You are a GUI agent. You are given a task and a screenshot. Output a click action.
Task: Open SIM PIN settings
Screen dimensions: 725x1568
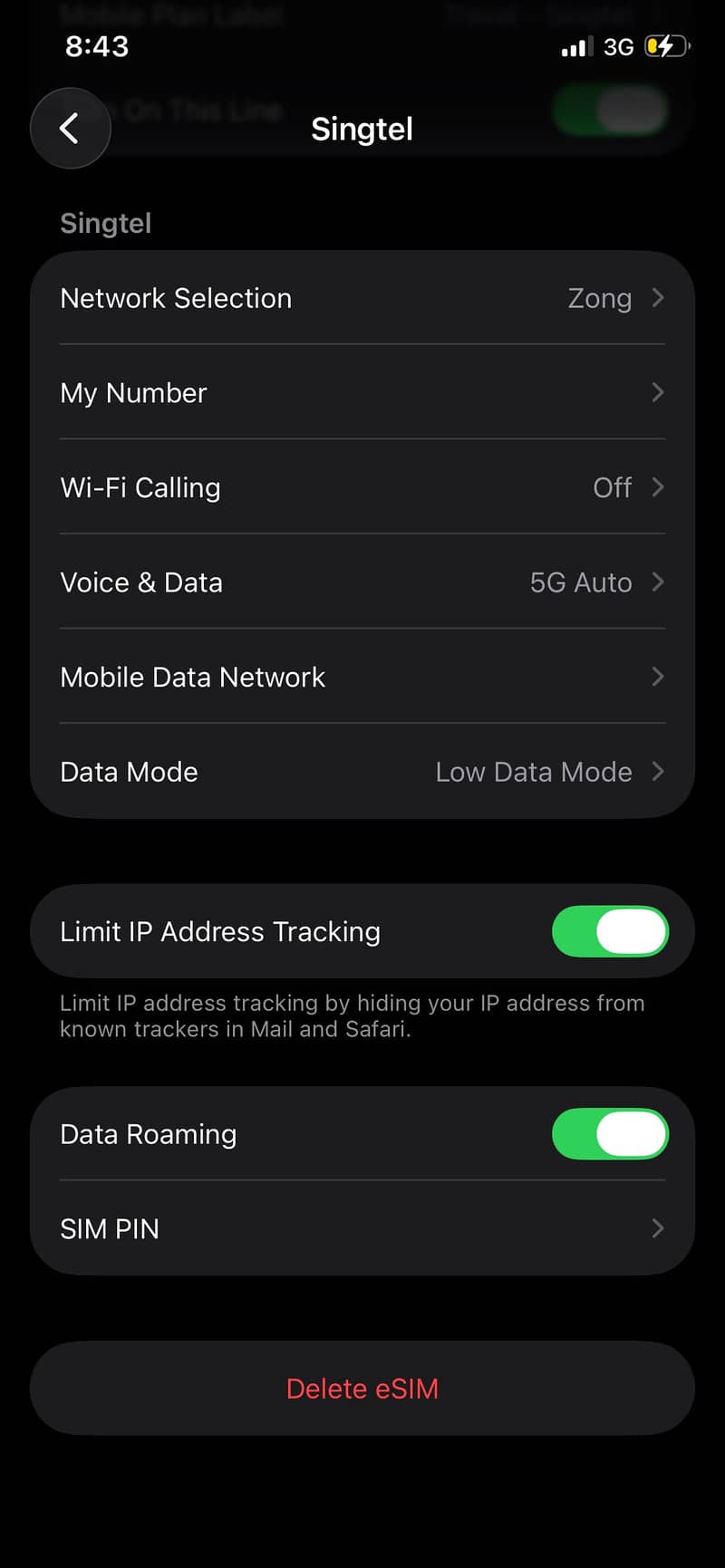click(362, 1229)
